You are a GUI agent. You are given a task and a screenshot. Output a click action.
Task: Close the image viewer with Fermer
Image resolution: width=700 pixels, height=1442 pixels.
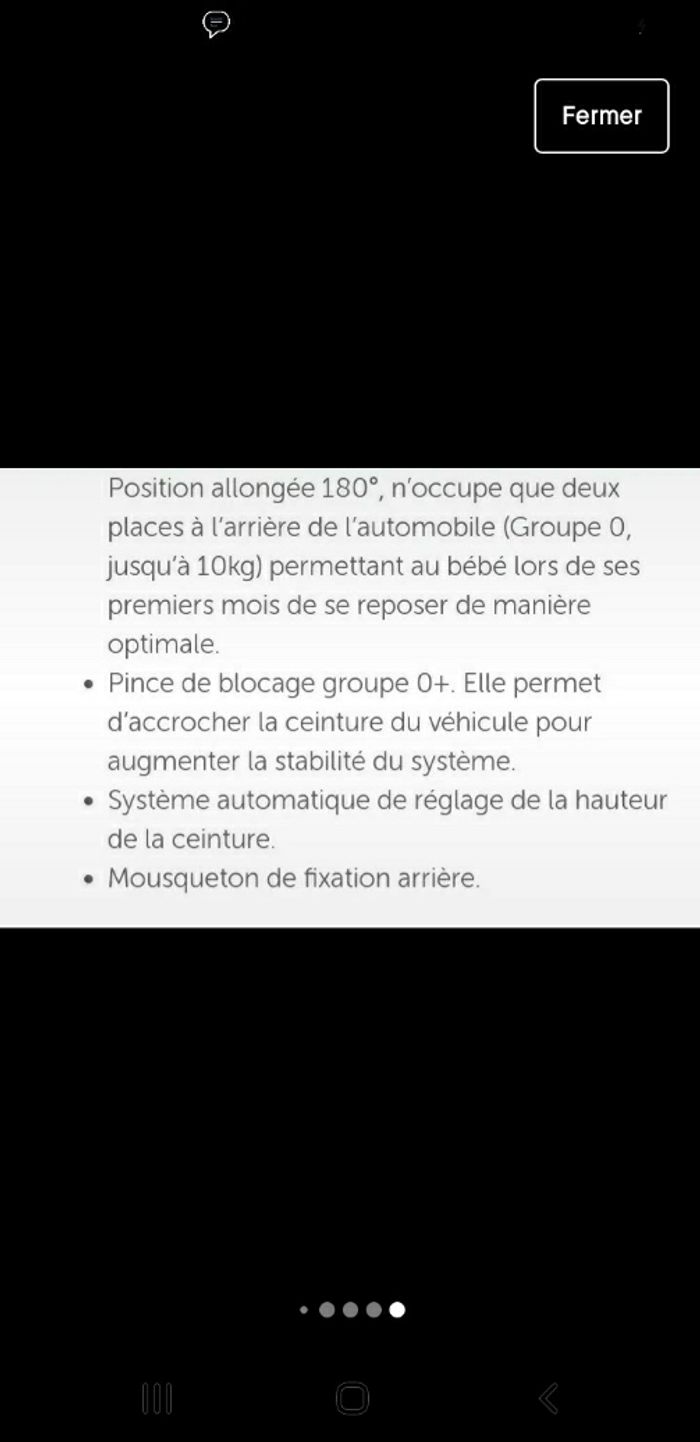point(601,116)
